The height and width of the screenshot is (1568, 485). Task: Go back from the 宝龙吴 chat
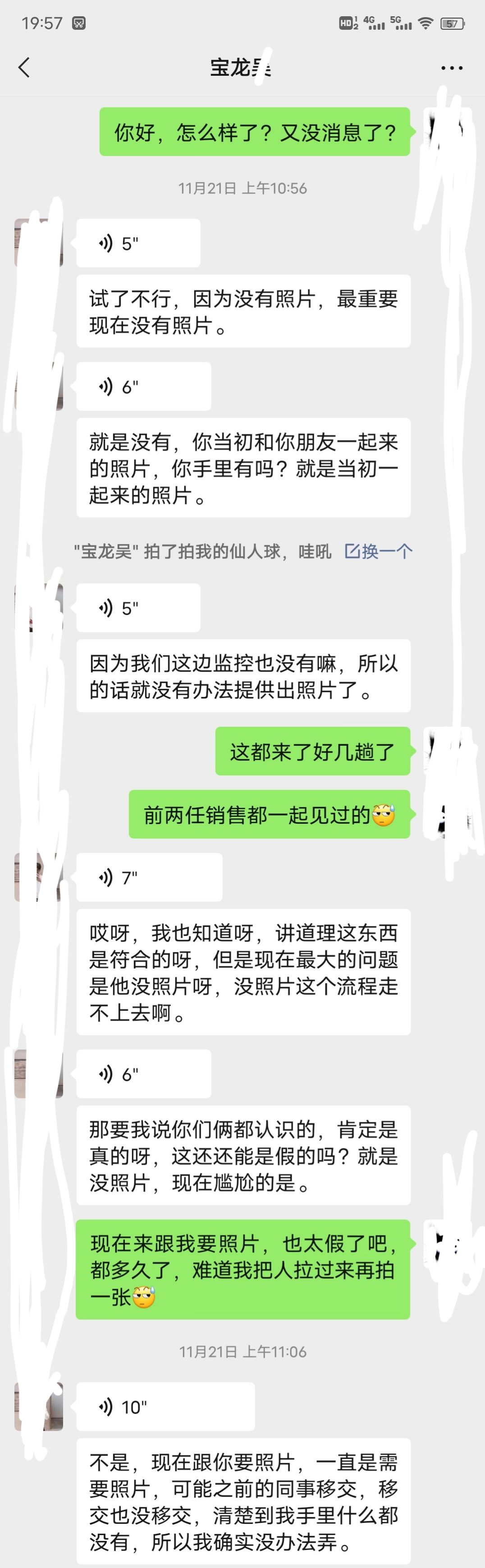(x=24, y=68)
